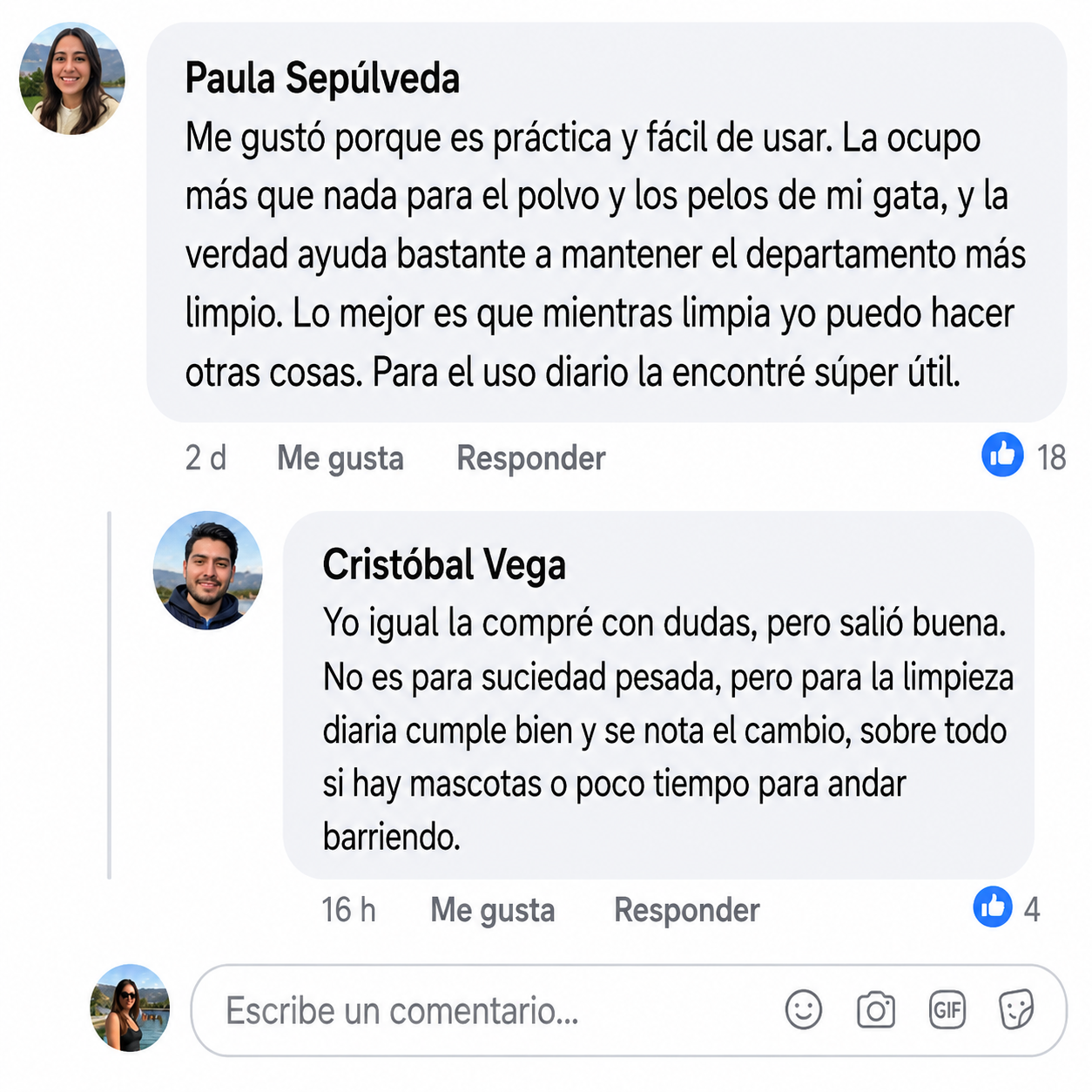Image resolution: width=1092 pixels, height=1092 pixels.
Task: View Cristóbal Vega's profile by name
Action: click(444, 564)
